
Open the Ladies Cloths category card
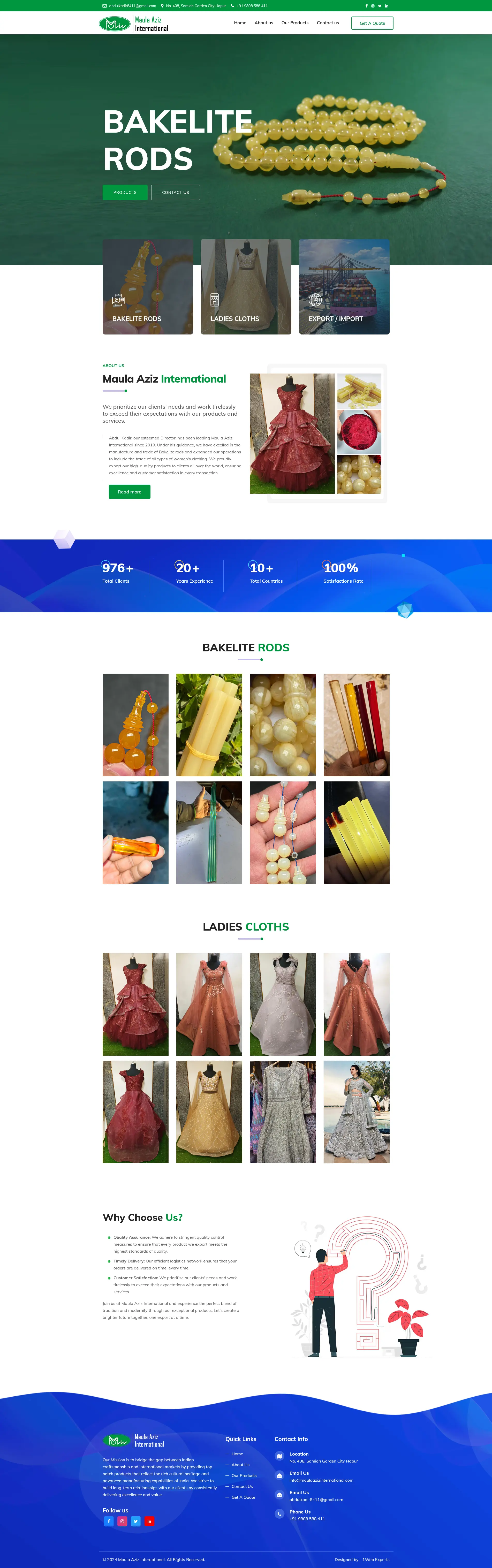[246, 287]
